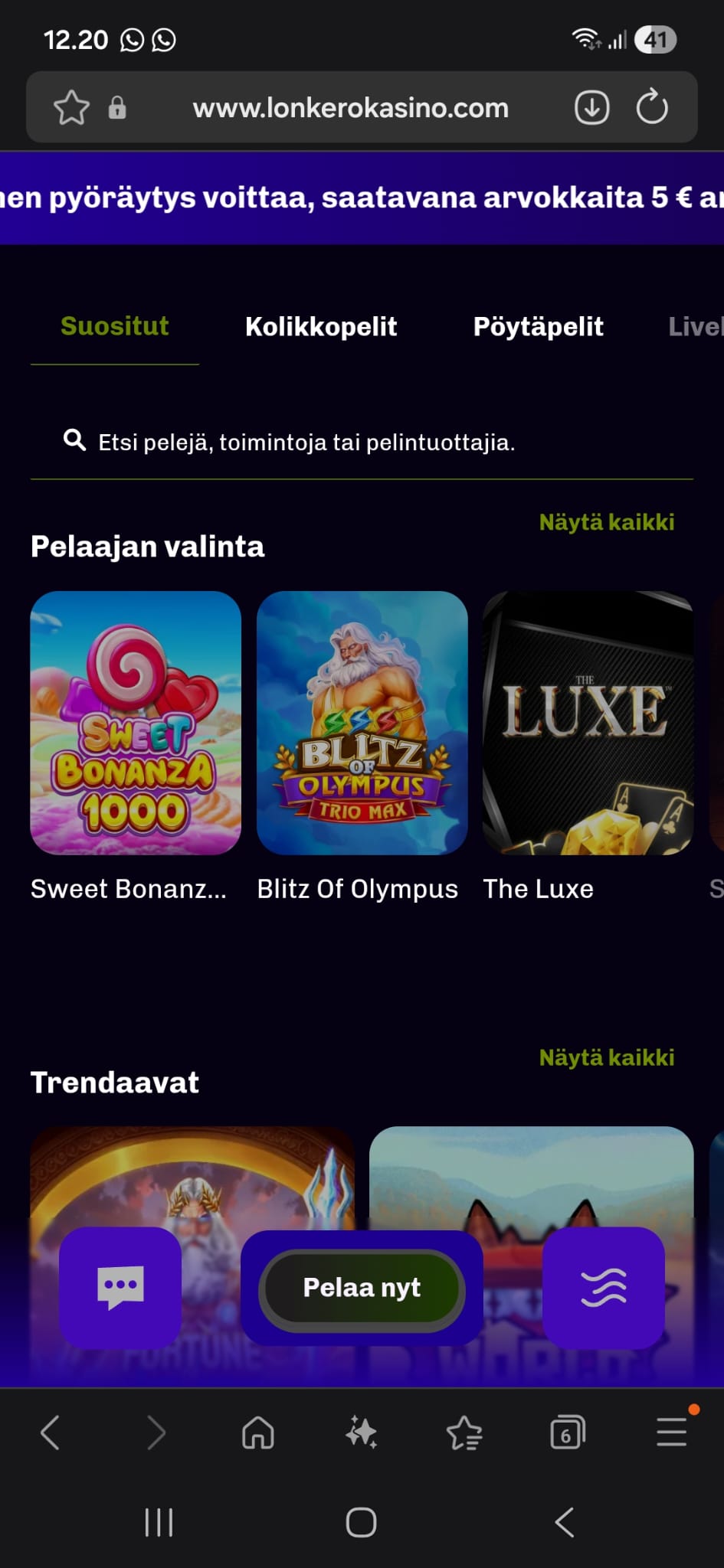Open Näytä kaikki for Trendaavat games
The image size is (724, 1568).
[x=608, y=1057]
